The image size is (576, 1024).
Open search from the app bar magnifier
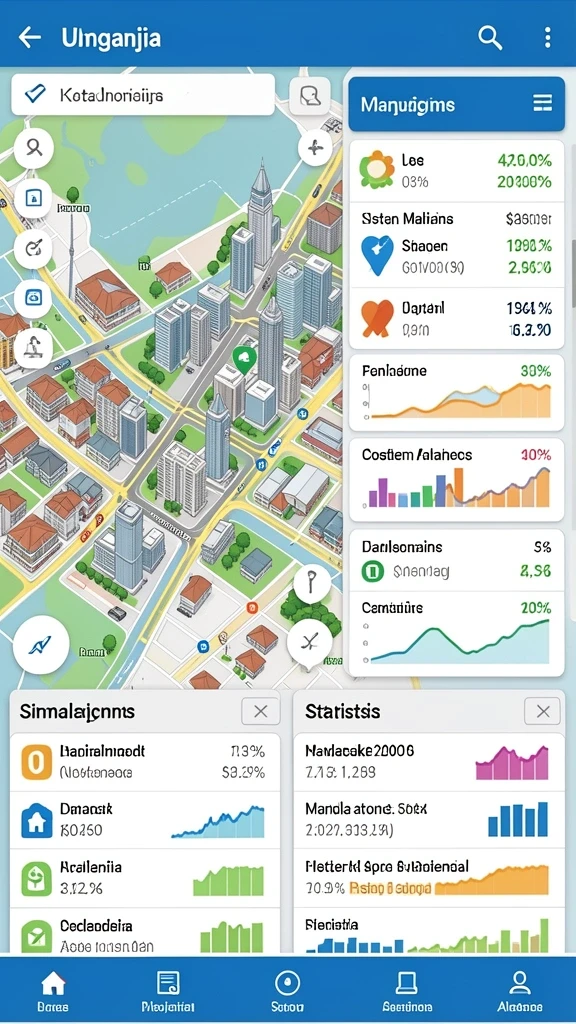[x=490, y=37]
